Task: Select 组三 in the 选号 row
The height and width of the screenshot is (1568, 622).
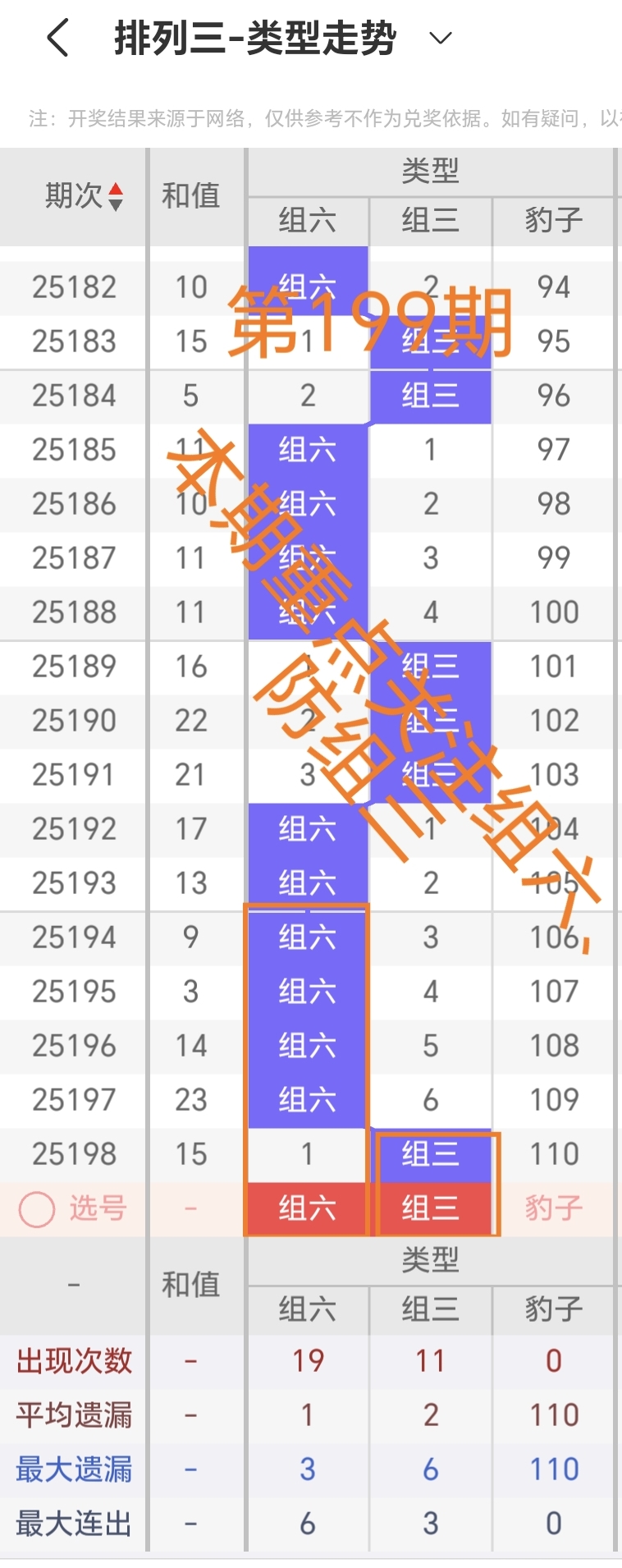Action: click(x=431, y=1208)
